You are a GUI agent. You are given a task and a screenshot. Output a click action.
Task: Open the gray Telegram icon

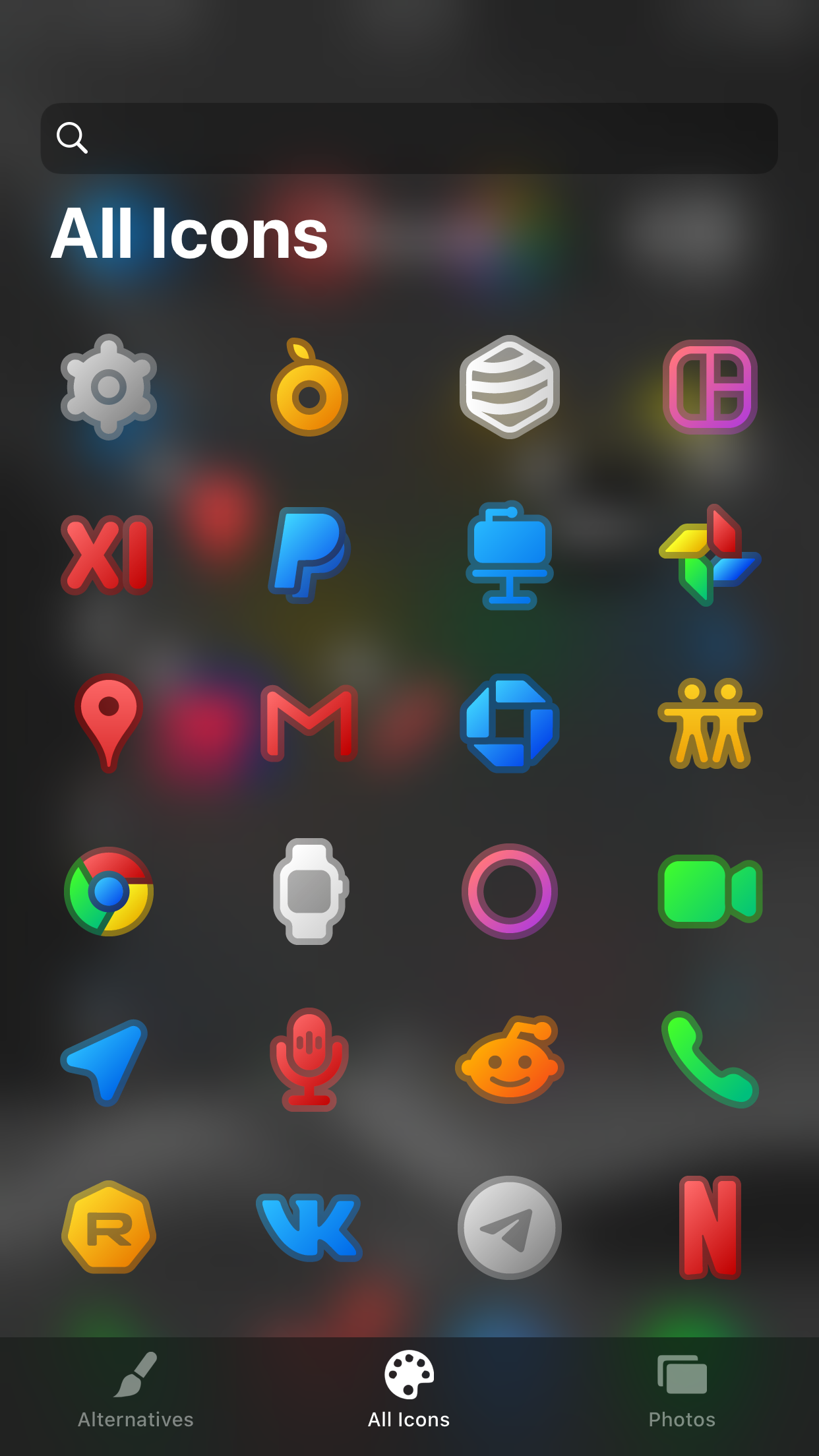point(510,1228)
